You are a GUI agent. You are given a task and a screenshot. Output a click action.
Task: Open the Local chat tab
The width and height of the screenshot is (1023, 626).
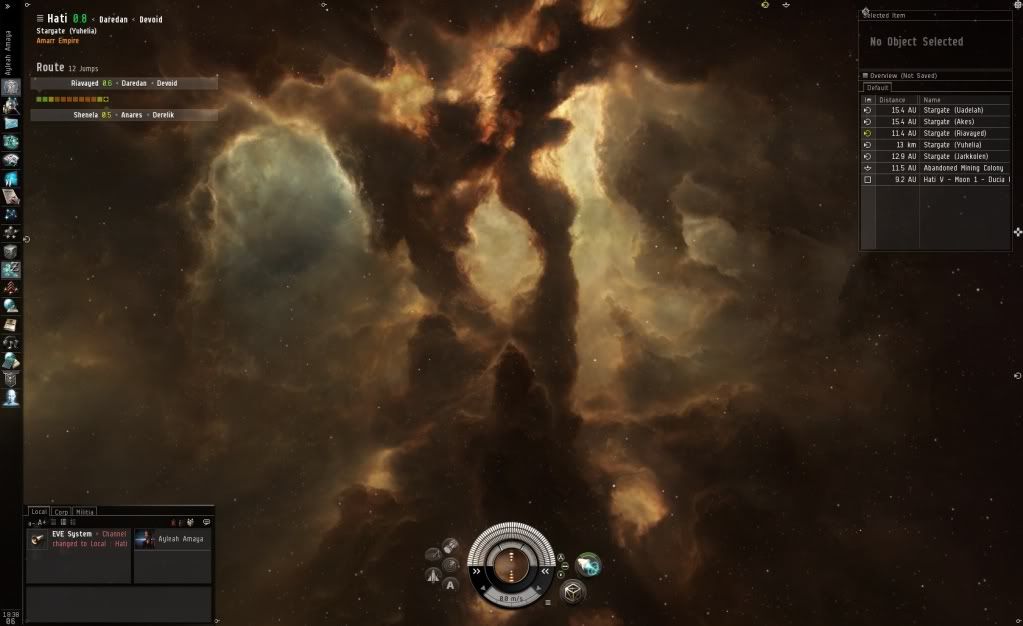click(38, 511)
